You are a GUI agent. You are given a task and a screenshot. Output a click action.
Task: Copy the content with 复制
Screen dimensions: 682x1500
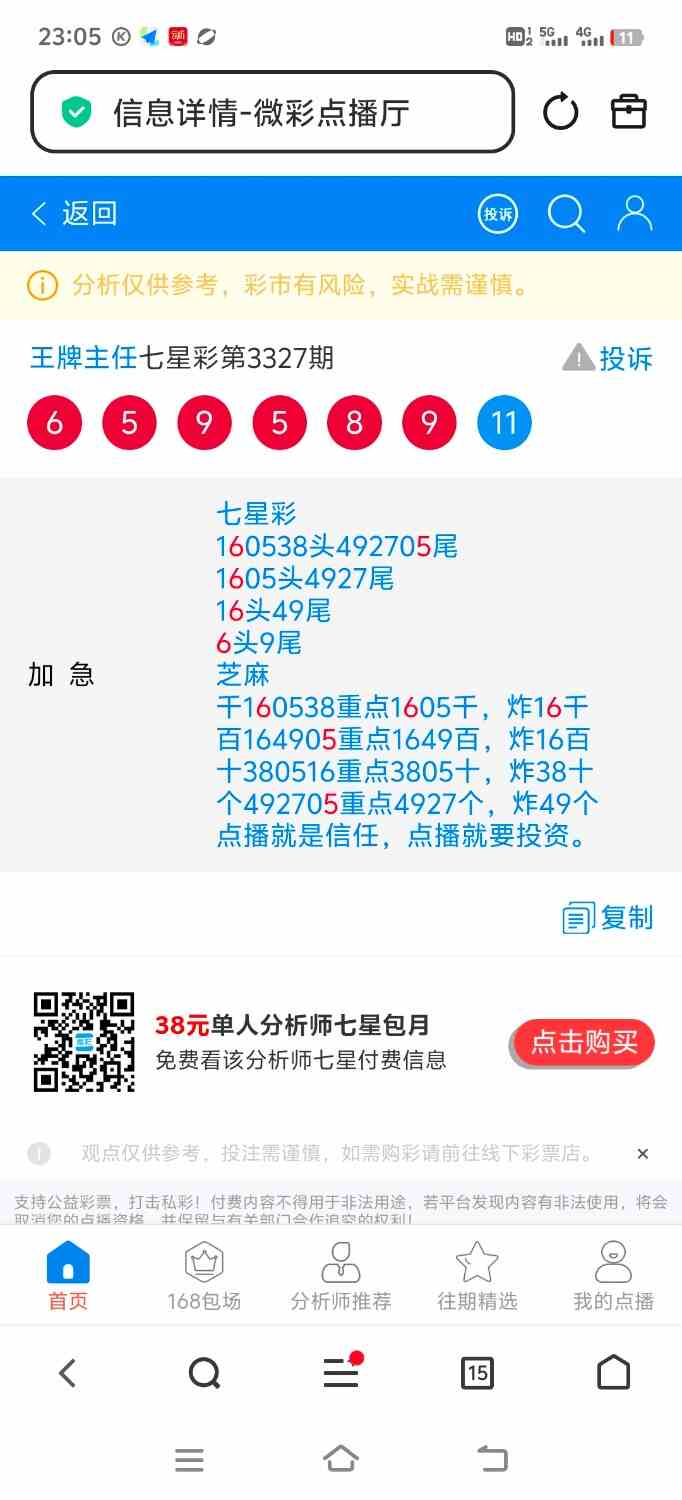click(608, 917)
